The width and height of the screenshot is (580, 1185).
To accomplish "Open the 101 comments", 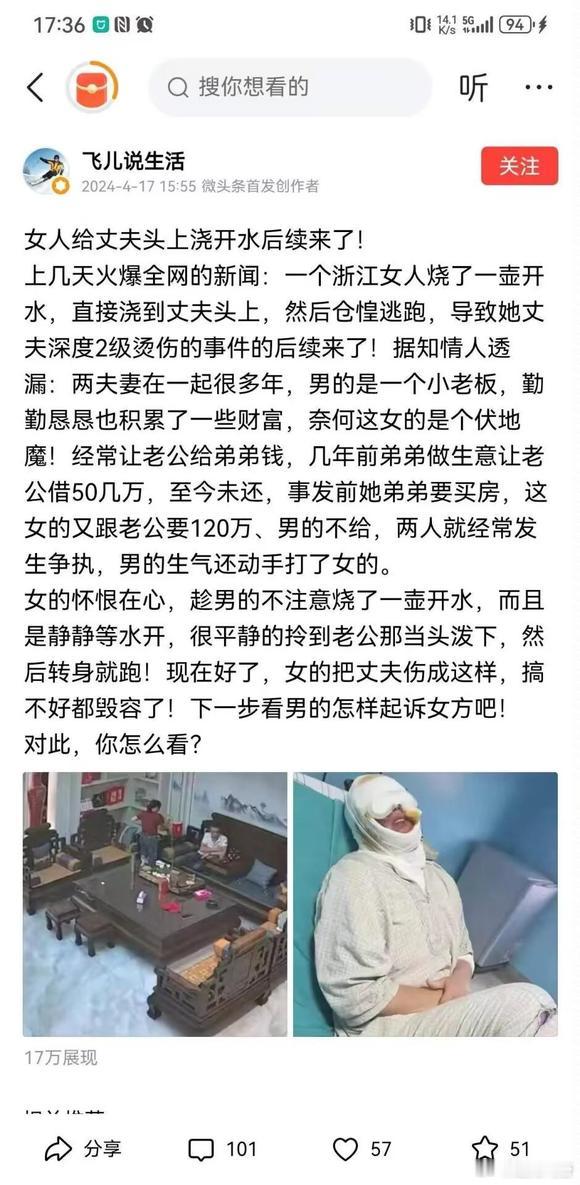I will point(222,1149).
